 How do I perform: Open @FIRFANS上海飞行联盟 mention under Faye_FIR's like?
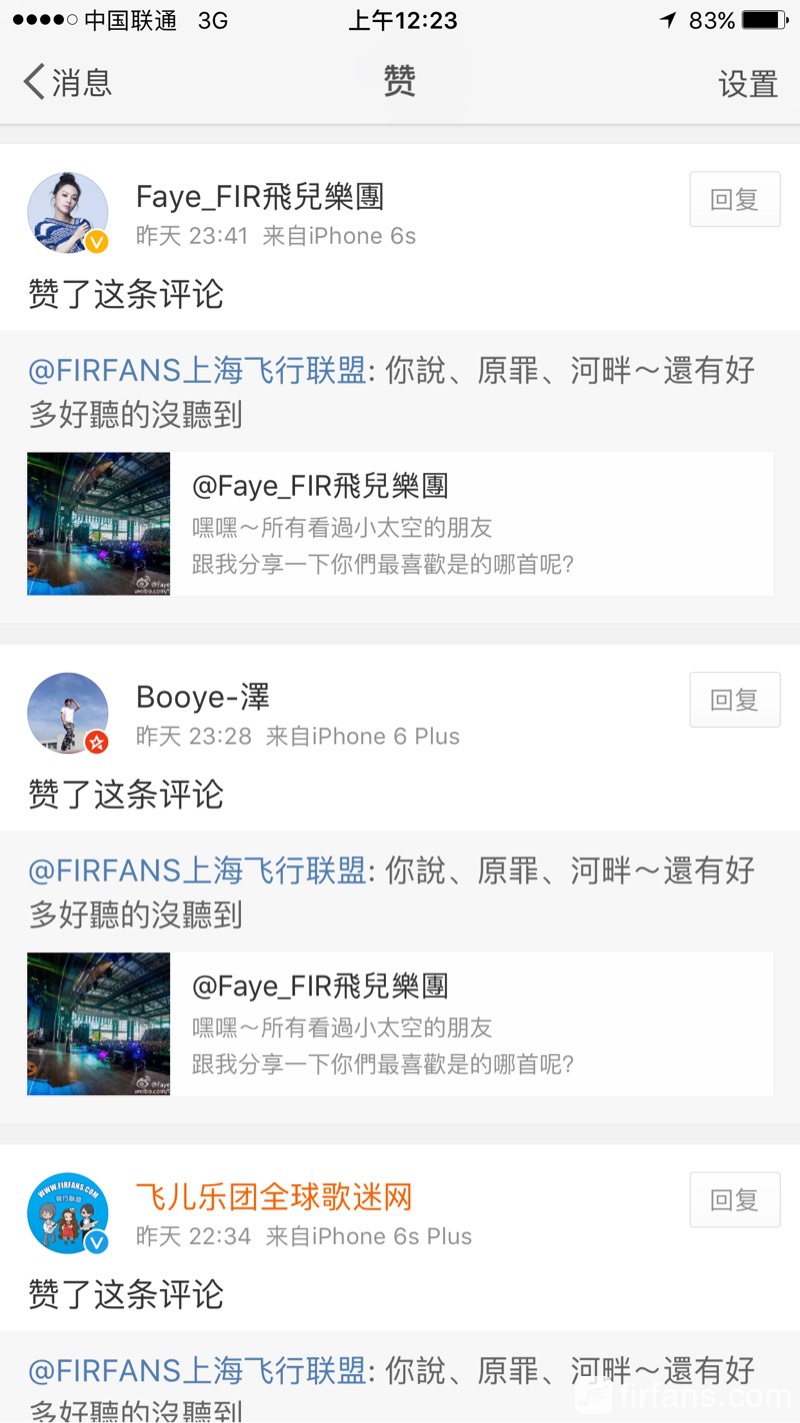197,371
